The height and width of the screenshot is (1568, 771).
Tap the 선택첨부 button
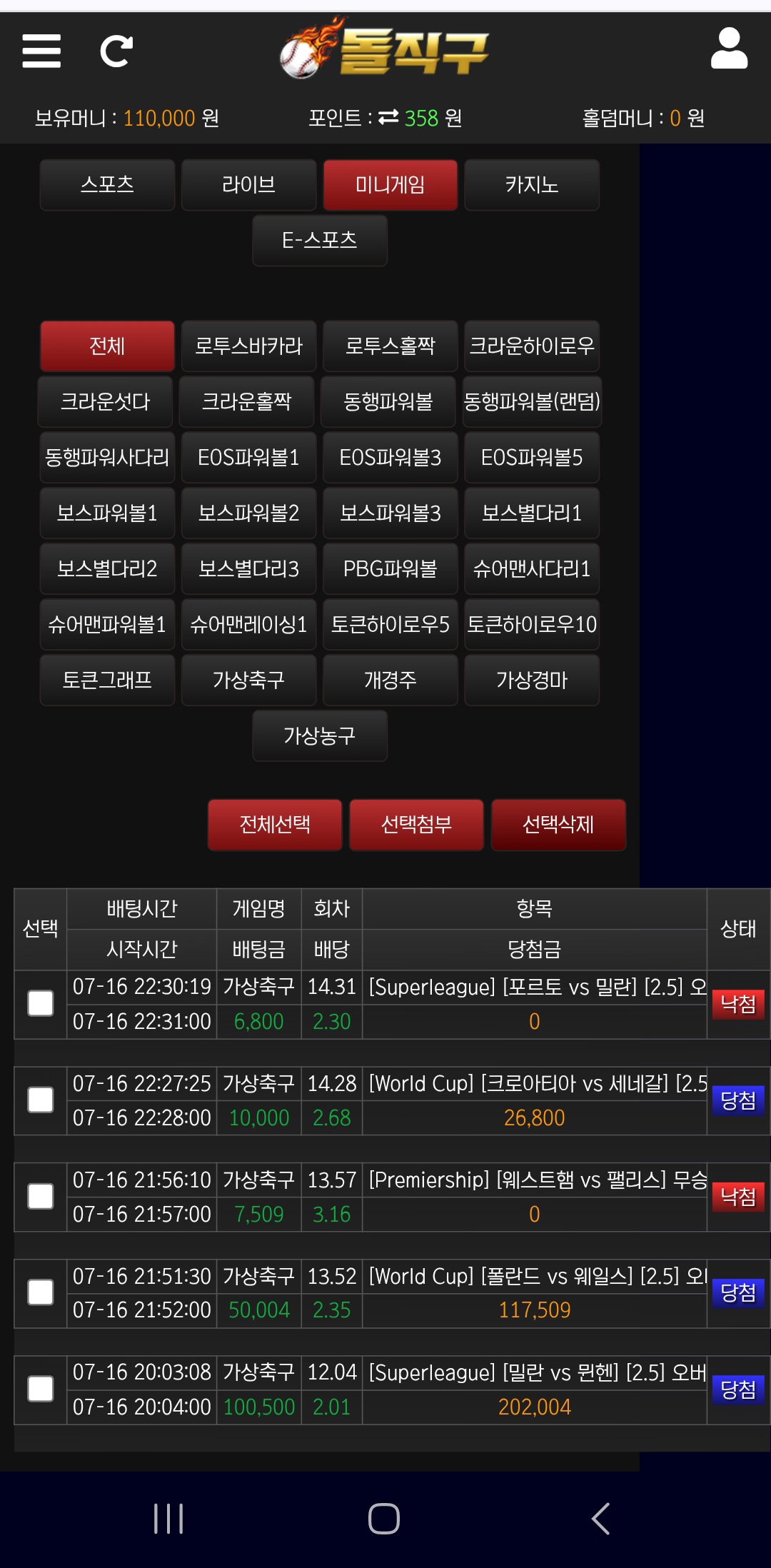(x=416, y=825)
